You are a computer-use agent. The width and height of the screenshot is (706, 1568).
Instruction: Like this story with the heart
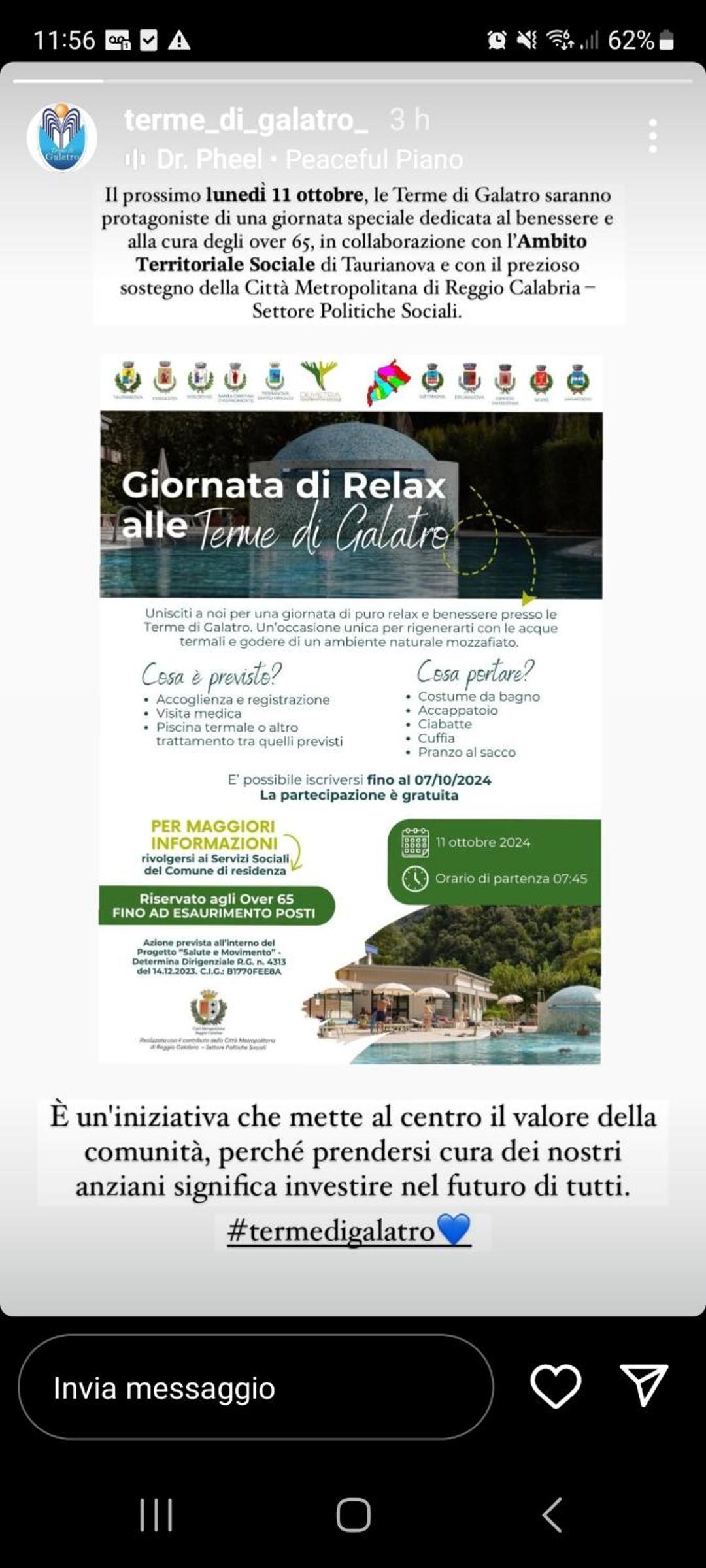pyautogui.click(x=556, y=1386)
